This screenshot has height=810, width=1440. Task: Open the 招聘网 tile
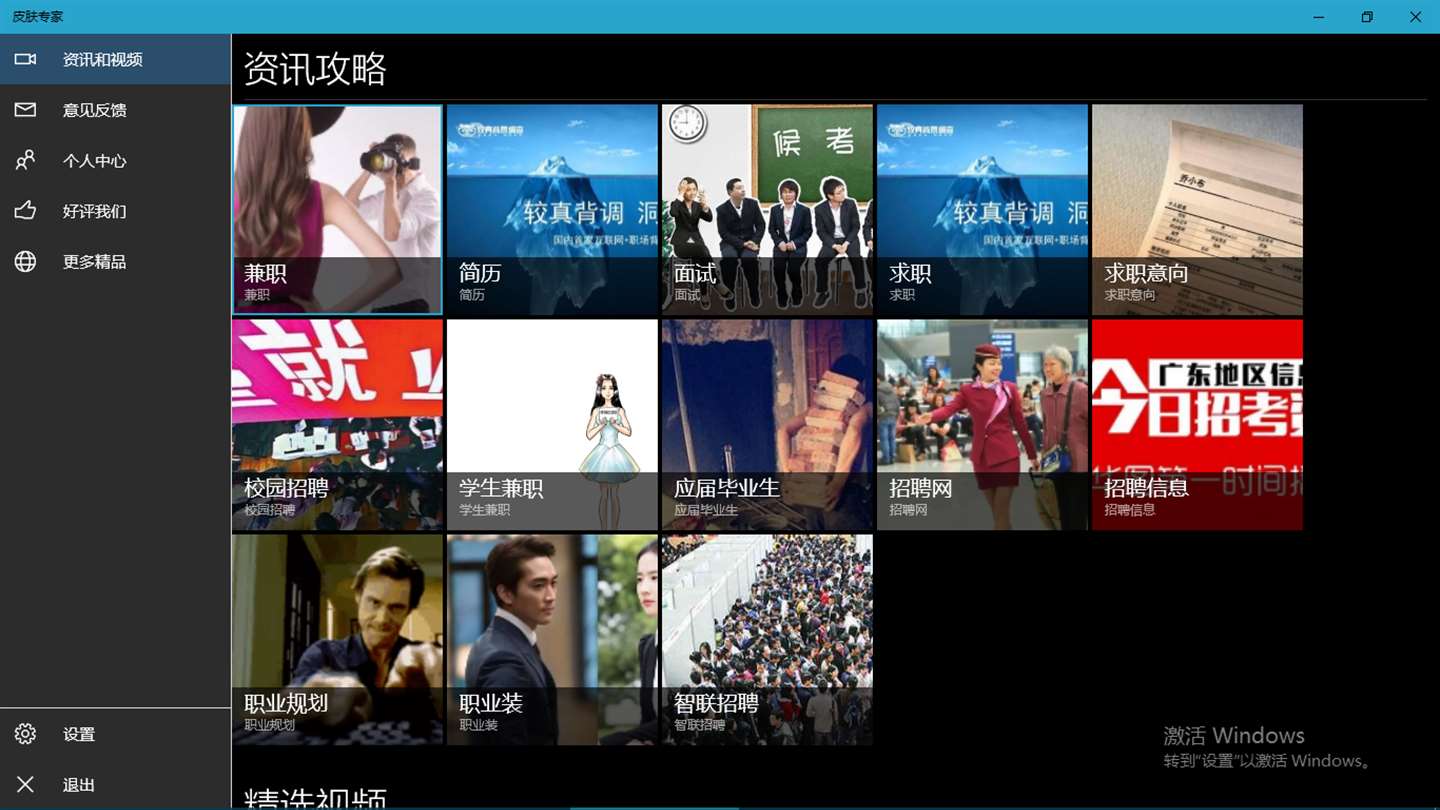[x=982, y=425]
